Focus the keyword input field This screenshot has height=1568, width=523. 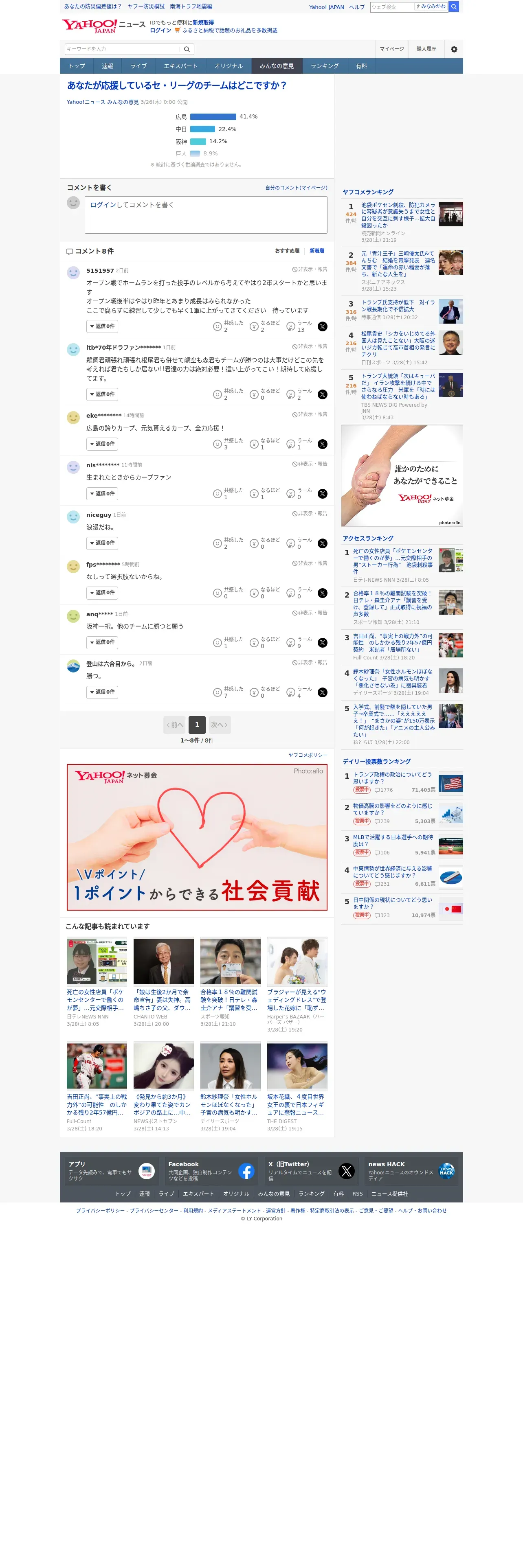(122, 49)
